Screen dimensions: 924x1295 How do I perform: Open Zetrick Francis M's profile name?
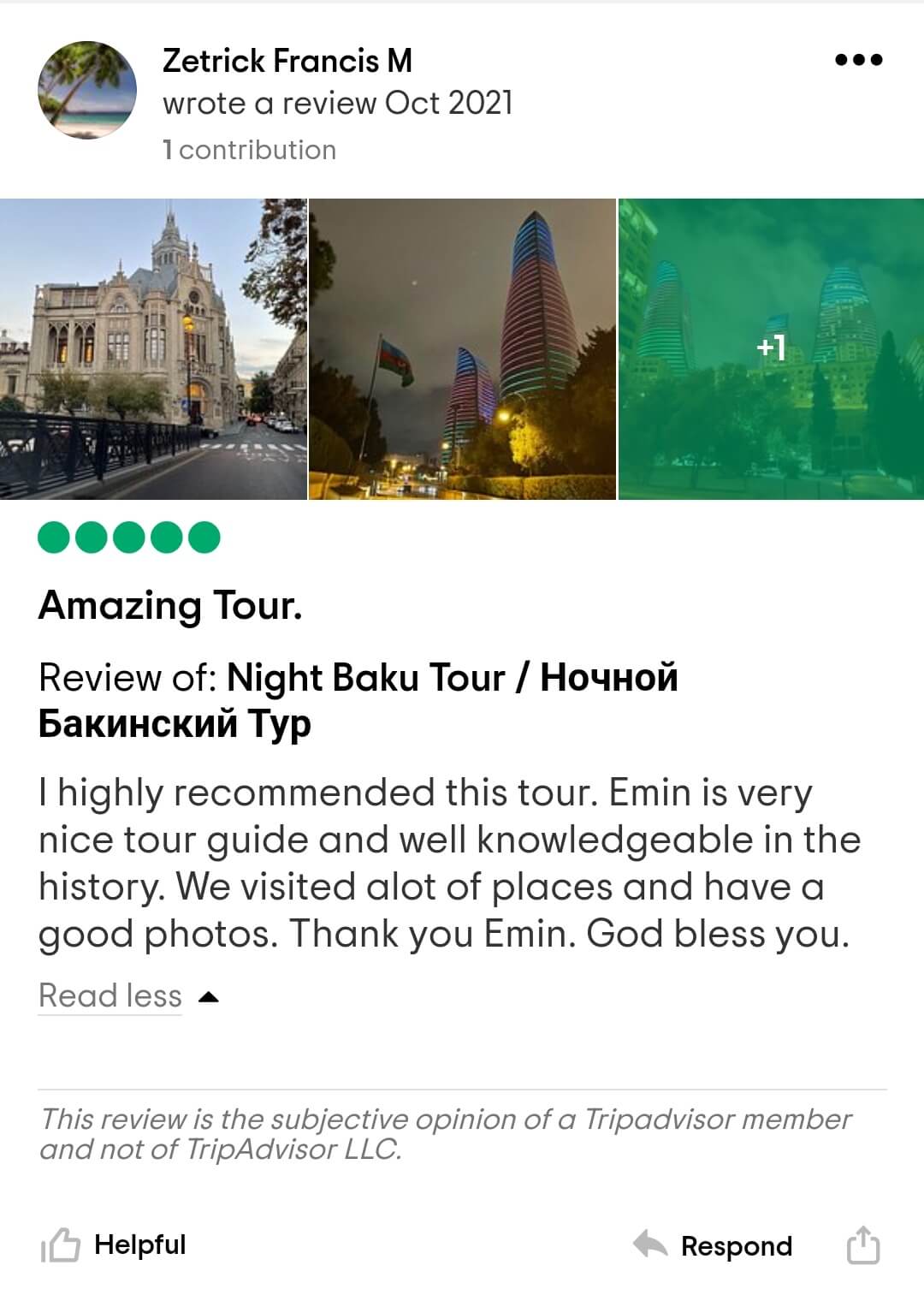pos(287,61)
